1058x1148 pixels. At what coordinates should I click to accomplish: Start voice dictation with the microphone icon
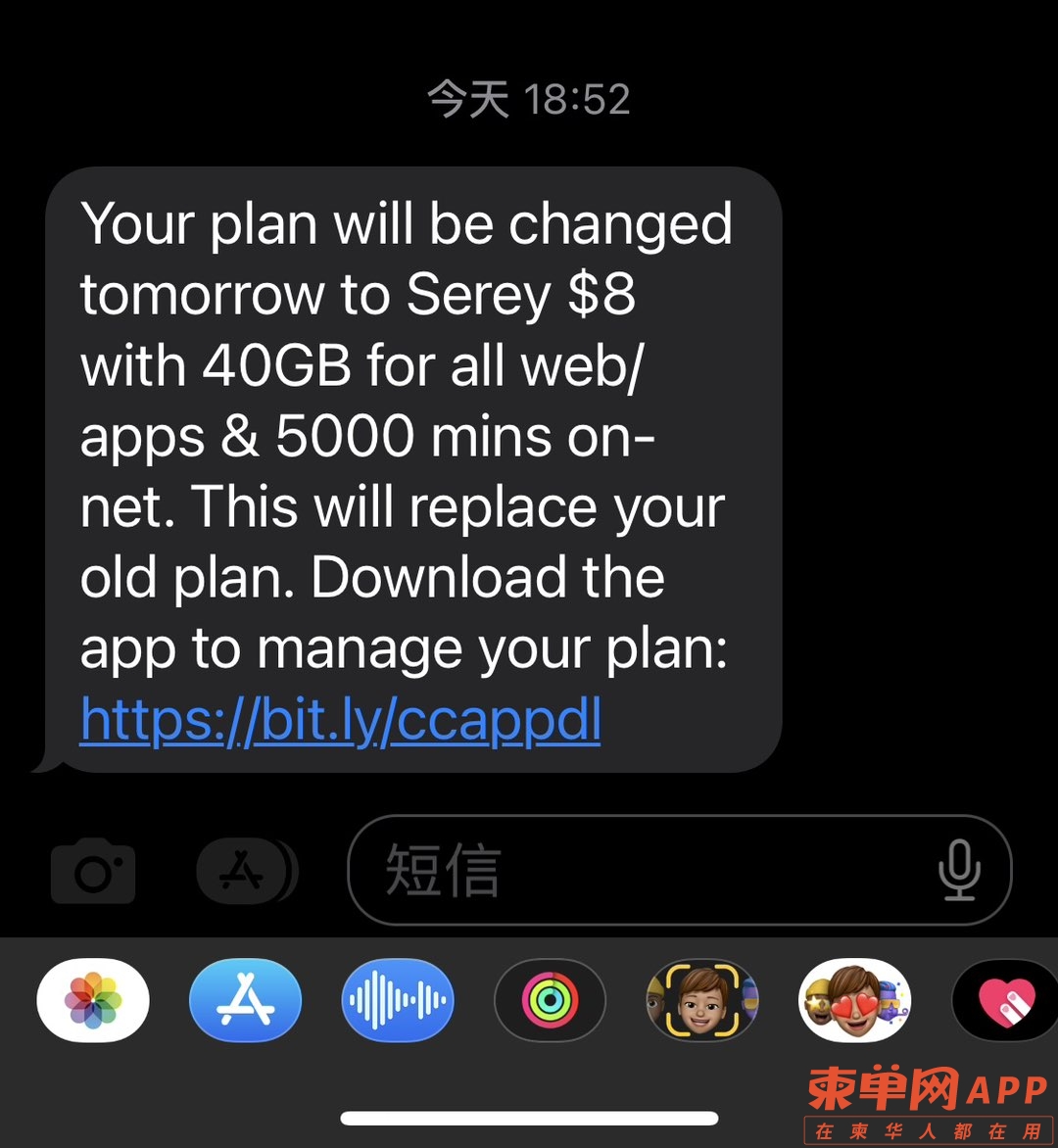tap(959, 870)
